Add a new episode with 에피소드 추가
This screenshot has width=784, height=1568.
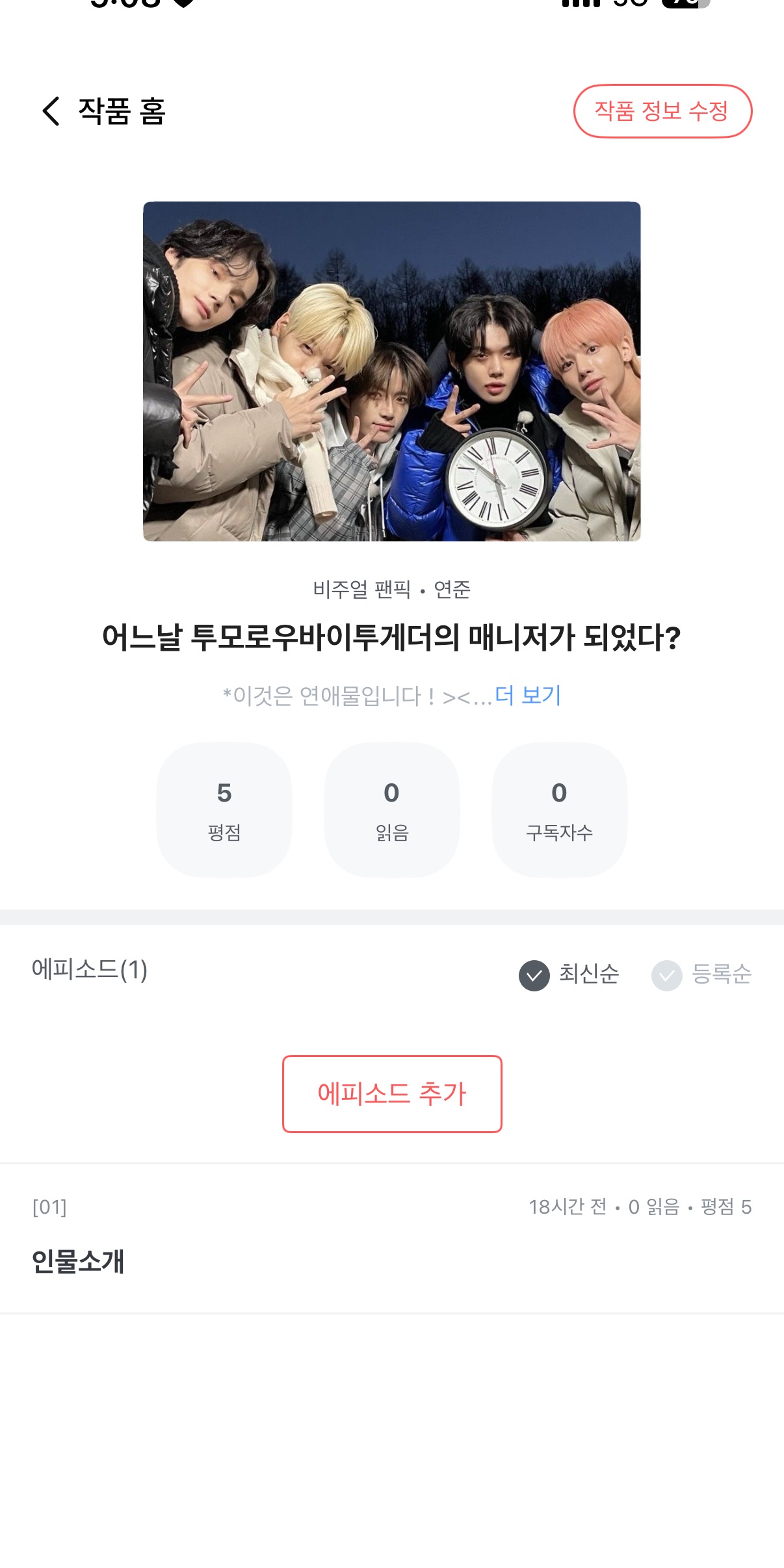click(x=391, y=1093)
